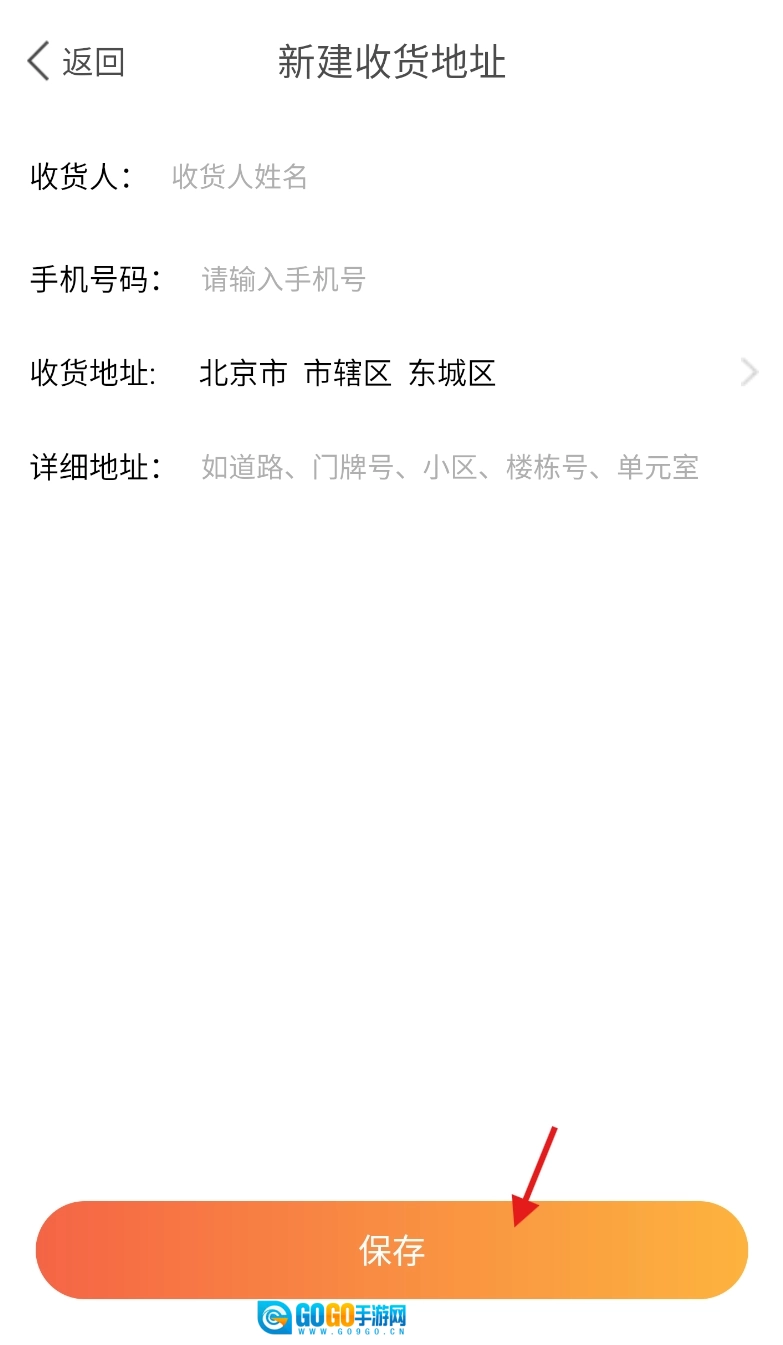
Task: Open the 收货地址 region picker
Action: point(470,374)
